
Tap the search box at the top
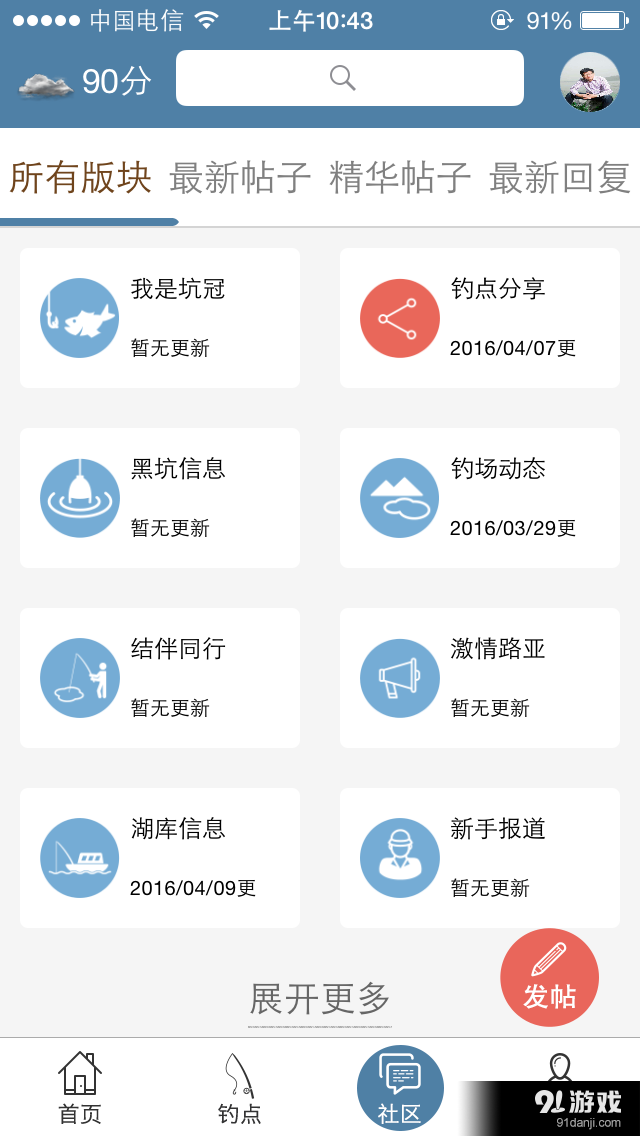click(349, 78)
